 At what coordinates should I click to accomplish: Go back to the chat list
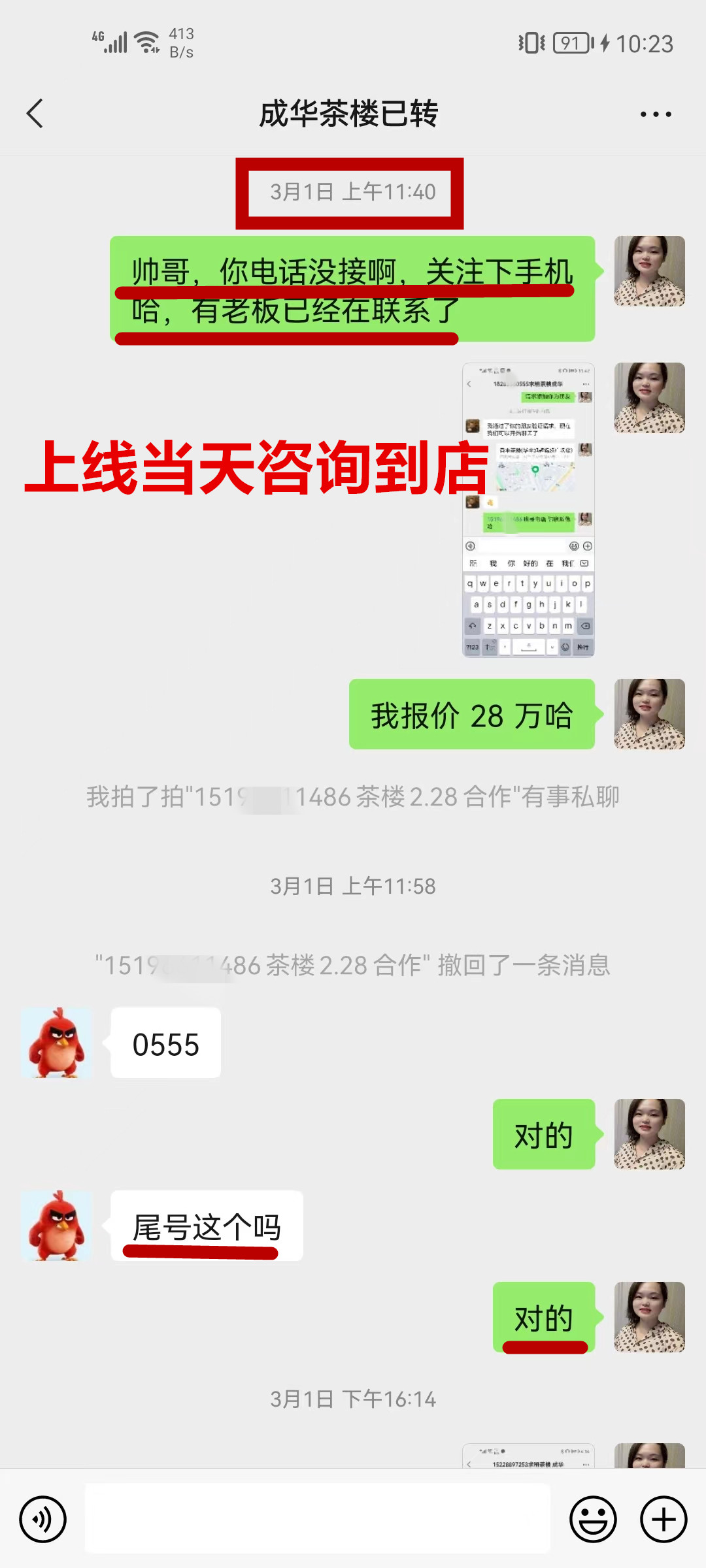(x=35, y=114)
